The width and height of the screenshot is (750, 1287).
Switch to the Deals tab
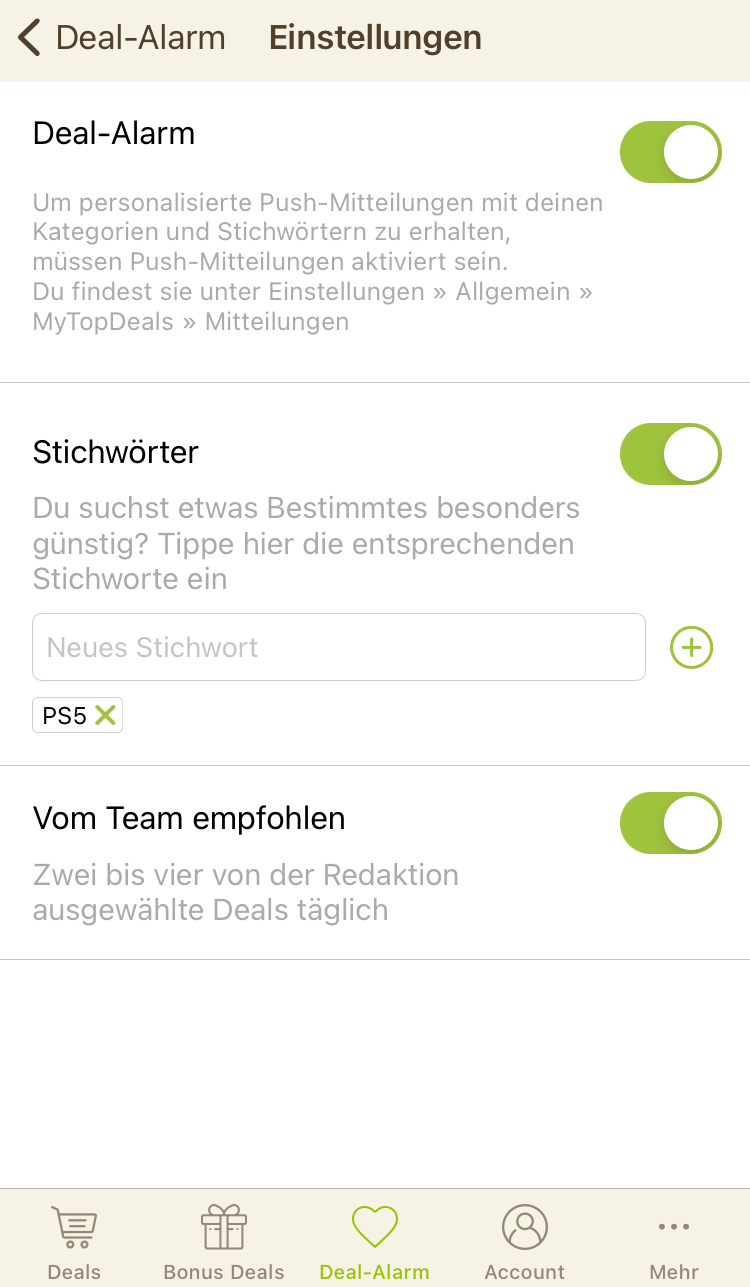(75, 1241)
